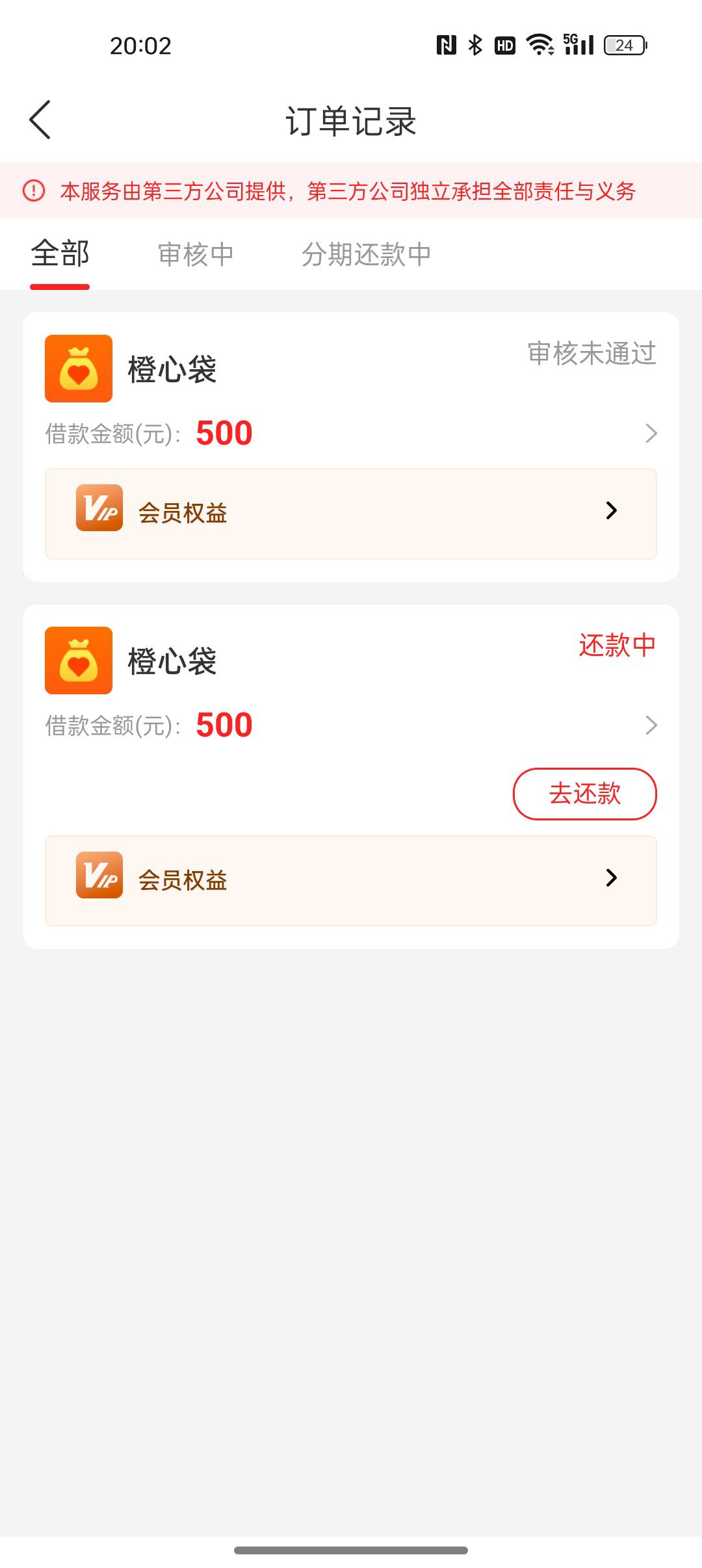Tap the 去还款 button

coord(584,794)
